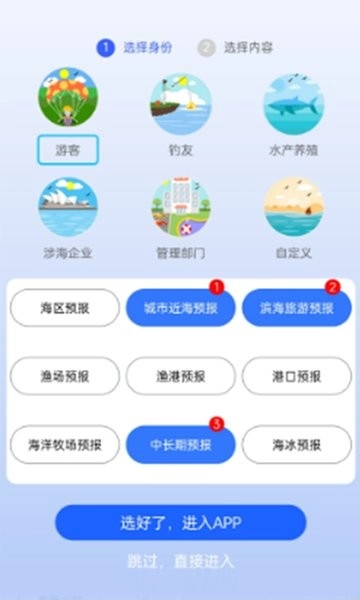The height and width of the screenshot is (600, 360).
Task: Add the 渔港预报 chip
Action: 181,376
